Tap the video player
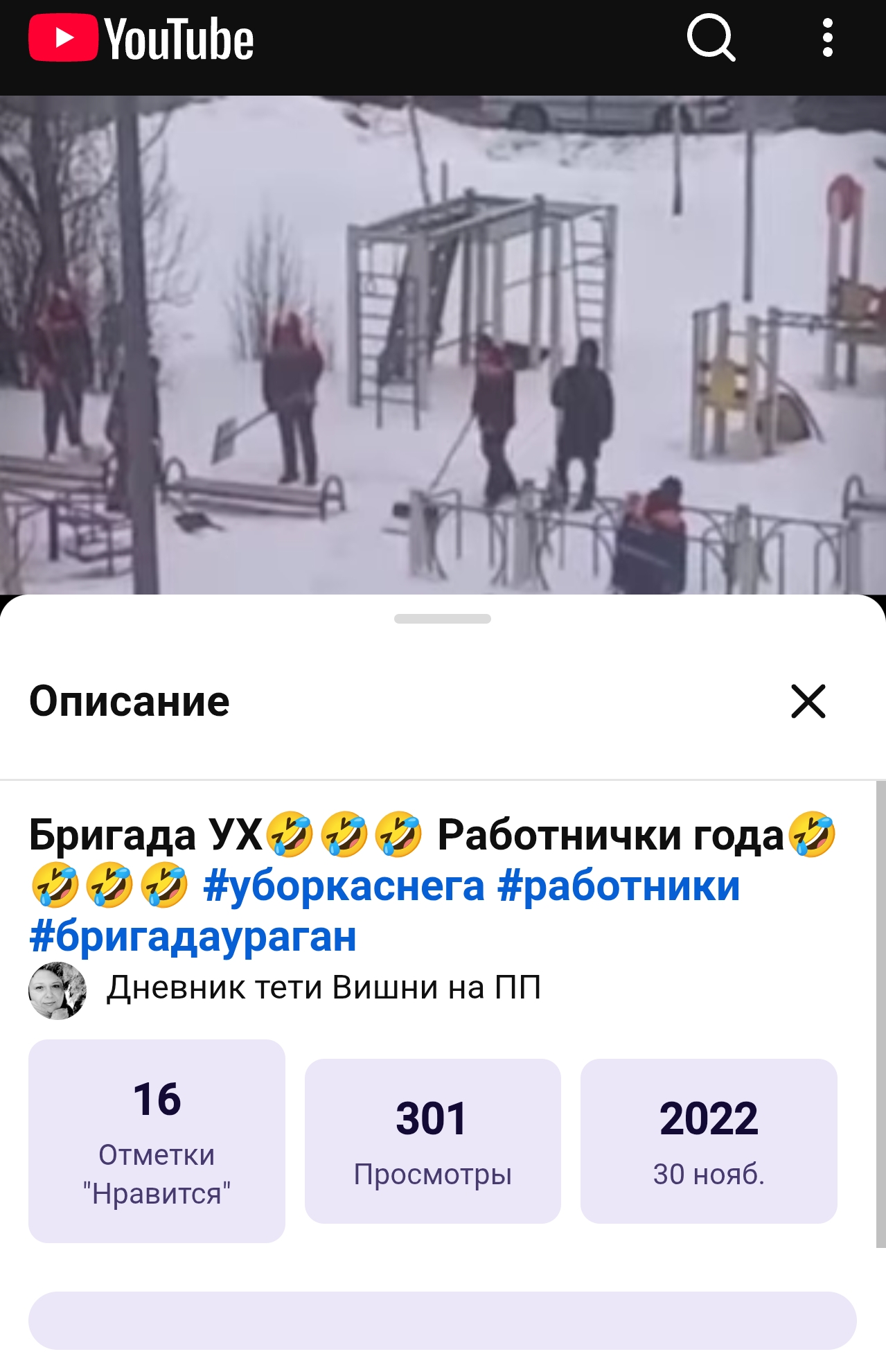The image size is (886, 1372). coord(443,344)
